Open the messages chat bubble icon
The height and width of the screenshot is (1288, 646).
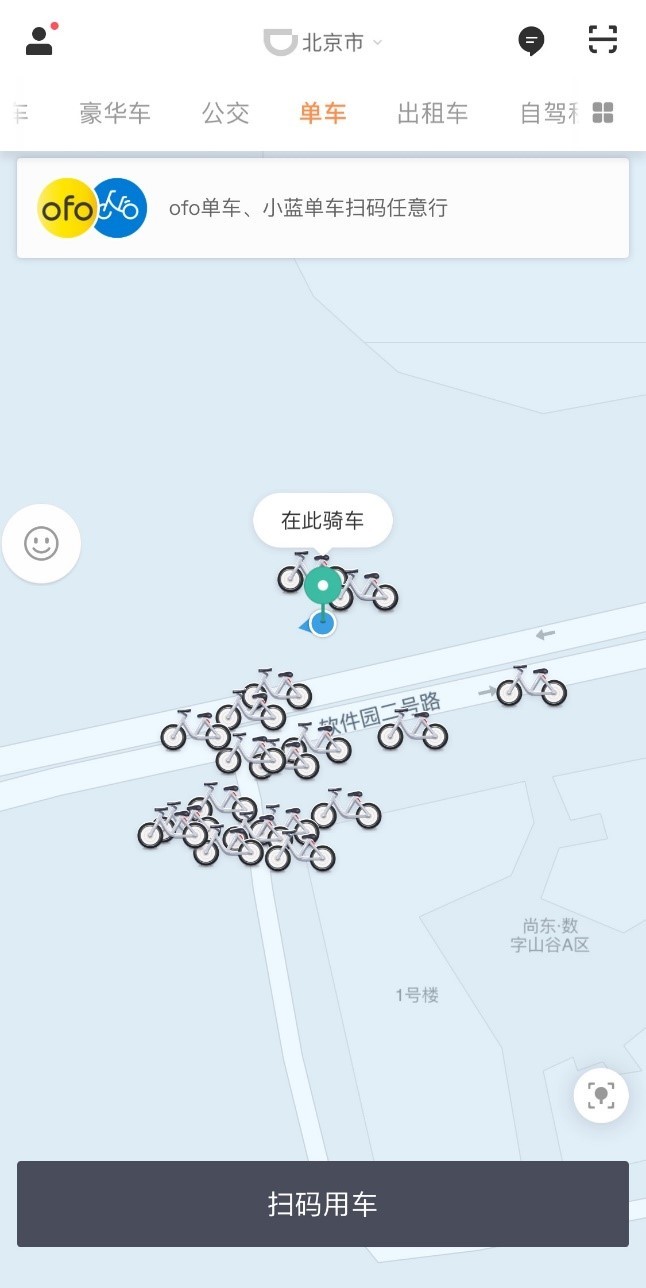coord(531,41)
